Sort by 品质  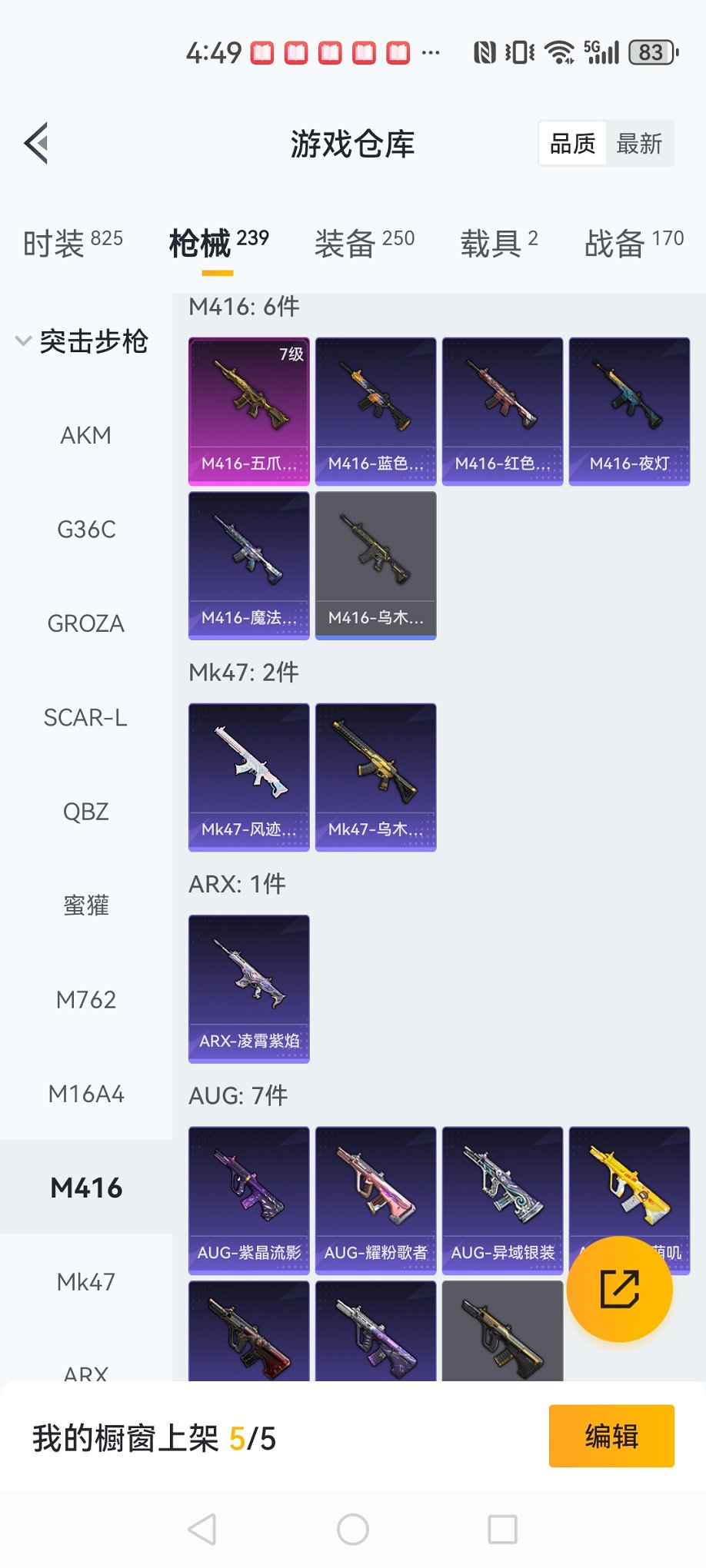coord(572,144)
